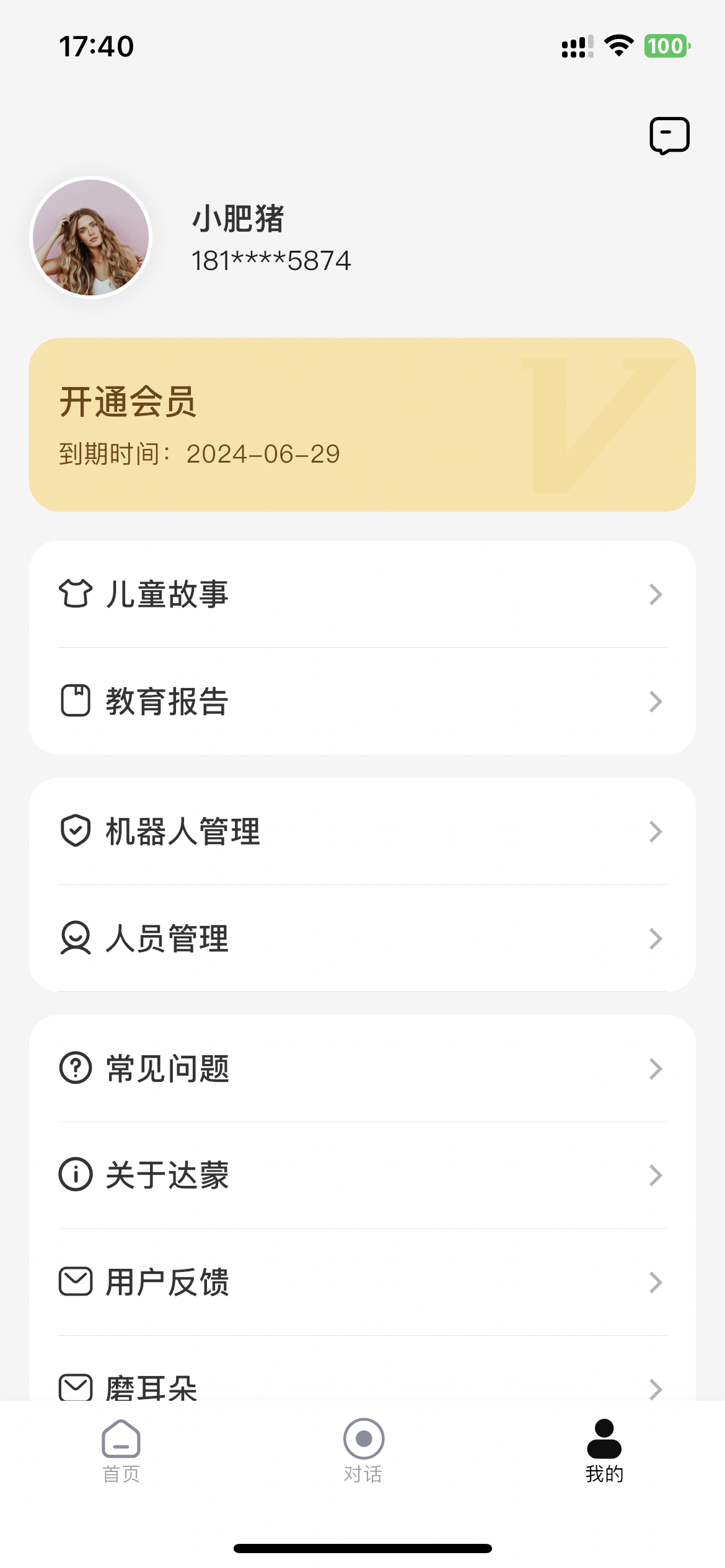Switch to the 首页 tab

click(121, 1452)
